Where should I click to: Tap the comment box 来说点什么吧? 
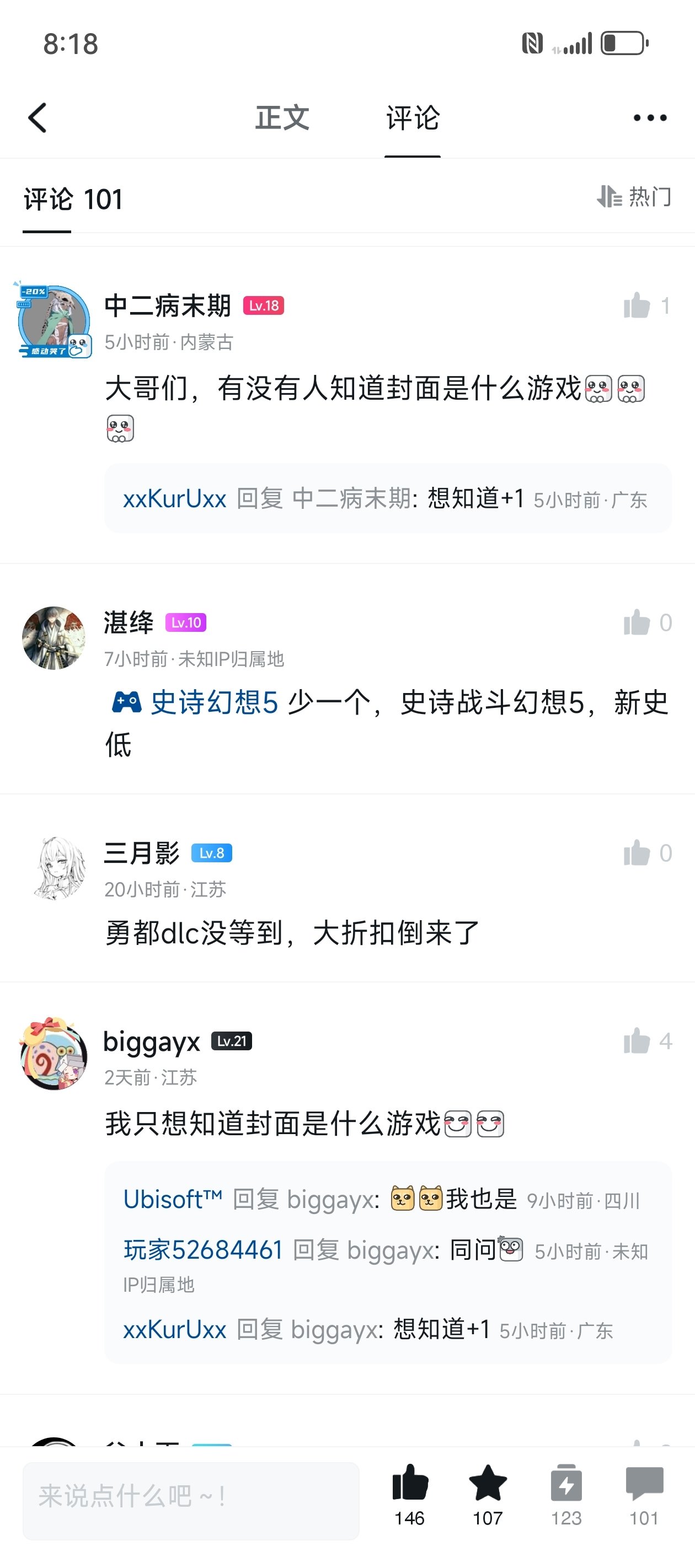tap(191, 1497)
